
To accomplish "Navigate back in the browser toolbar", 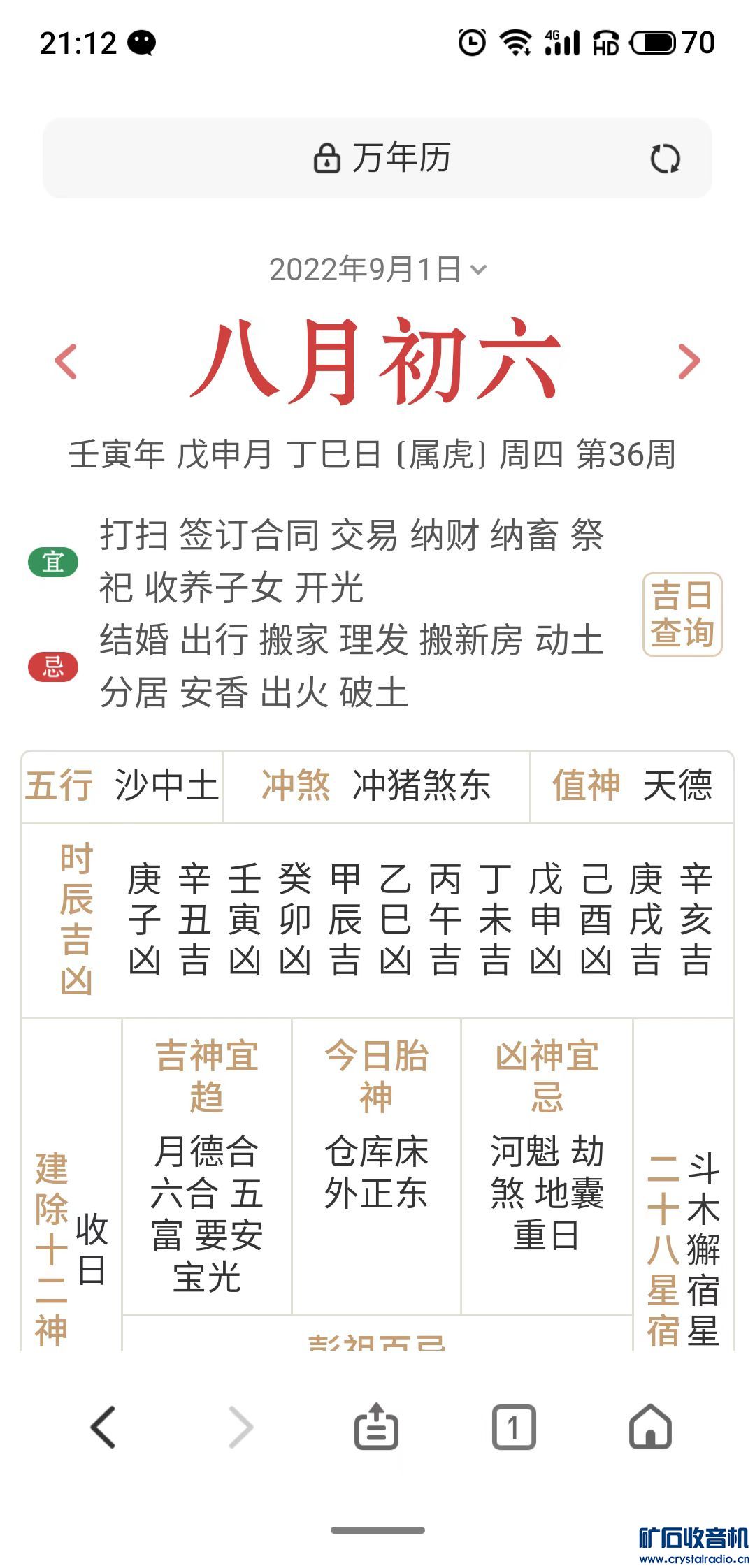I will pos(103,1427).
